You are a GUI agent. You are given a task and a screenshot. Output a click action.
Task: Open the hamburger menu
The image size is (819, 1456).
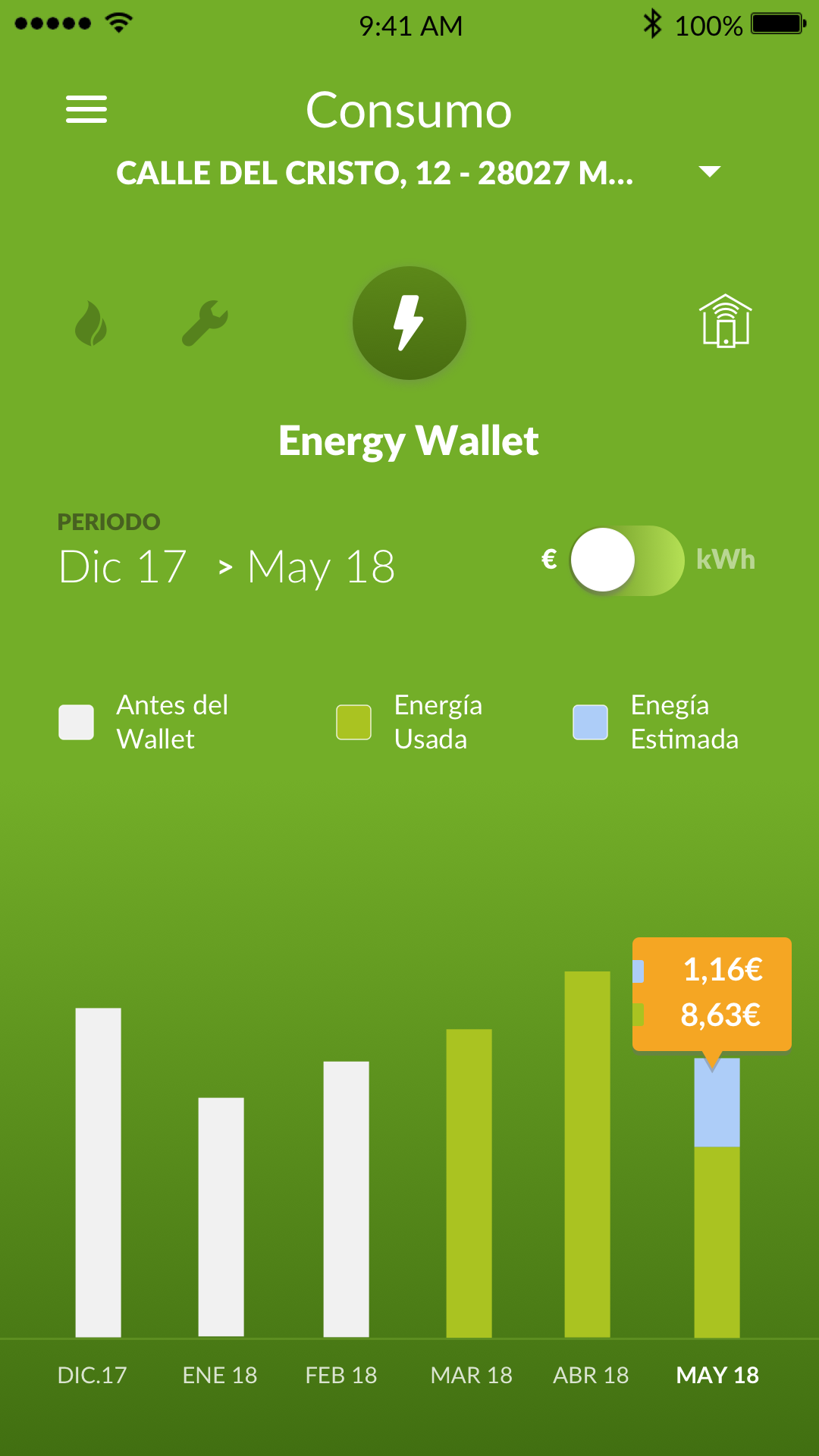[86, 109]
